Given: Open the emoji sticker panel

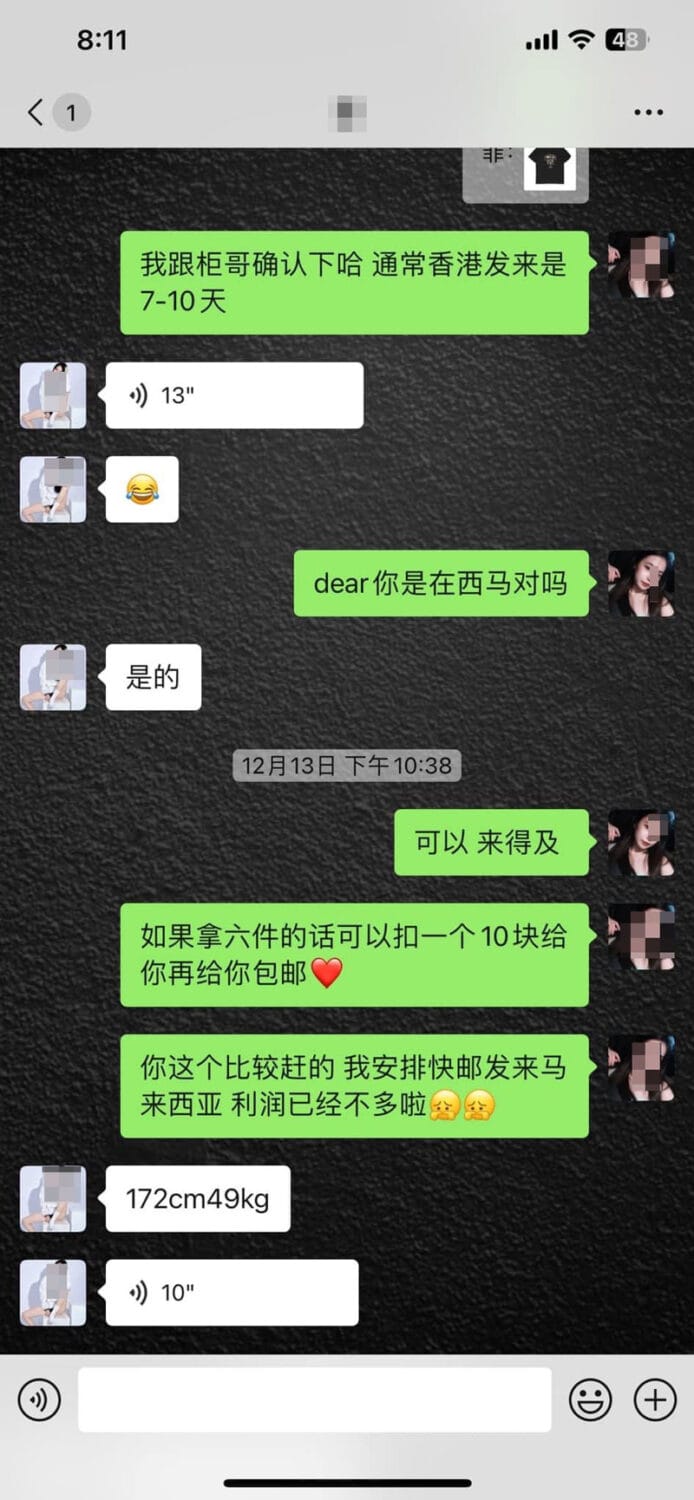Looking at the screenshot, I should (590, 1400).
